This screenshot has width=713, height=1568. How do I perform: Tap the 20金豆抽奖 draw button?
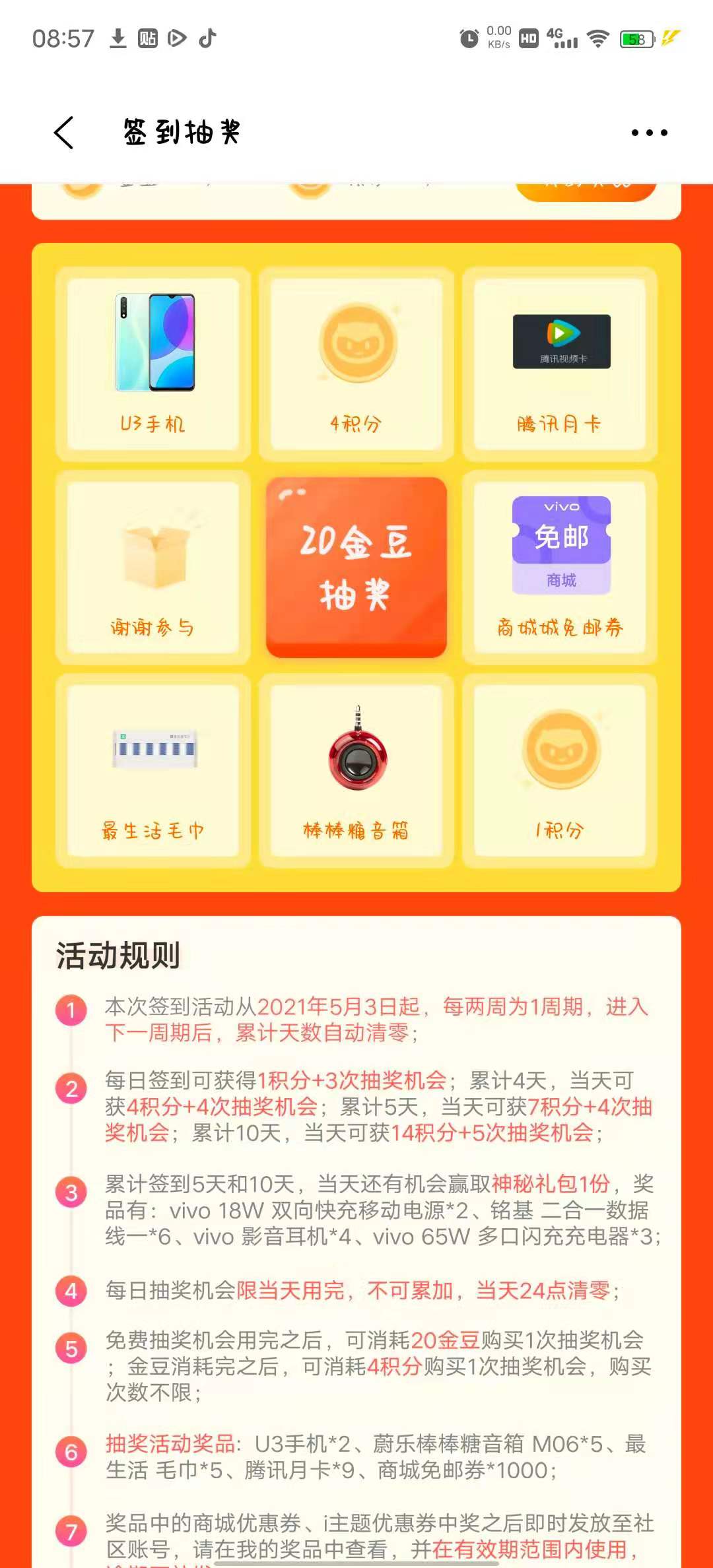point(356,567)
